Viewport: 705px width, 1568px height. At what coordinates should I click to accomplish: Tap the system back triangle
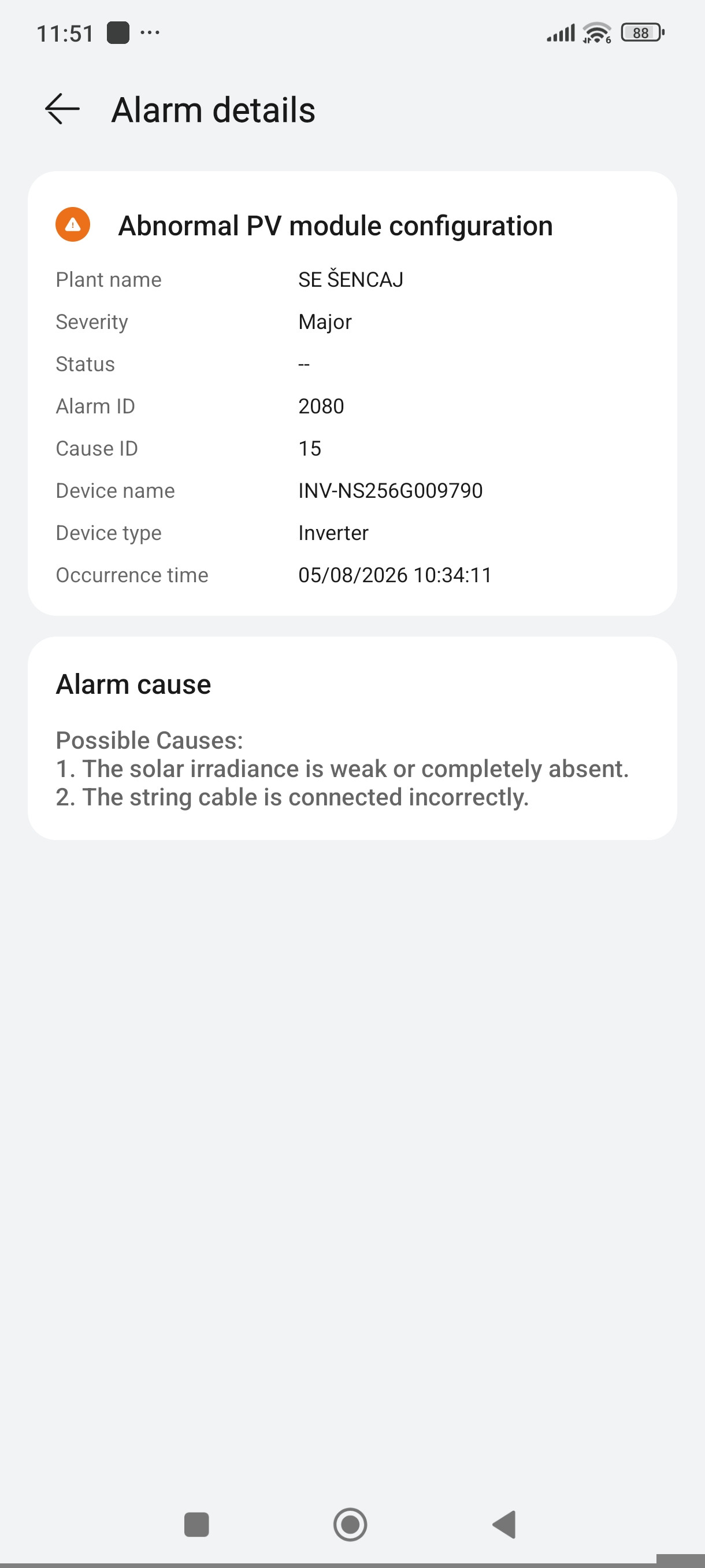pos(504,1525)
